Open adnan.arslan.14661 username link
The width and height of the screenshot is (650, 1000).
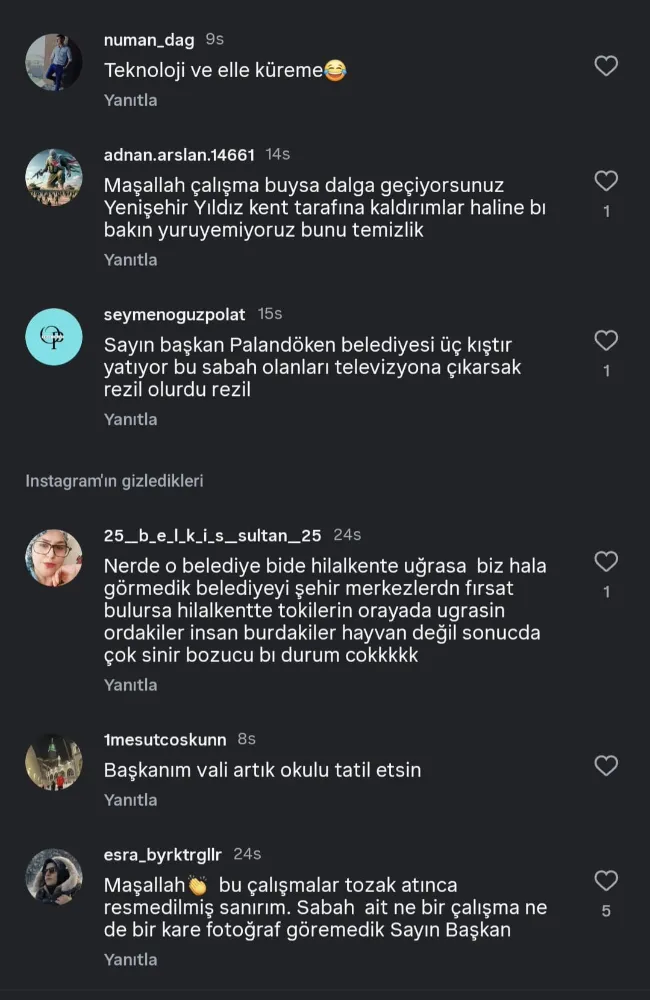[179, 155]
